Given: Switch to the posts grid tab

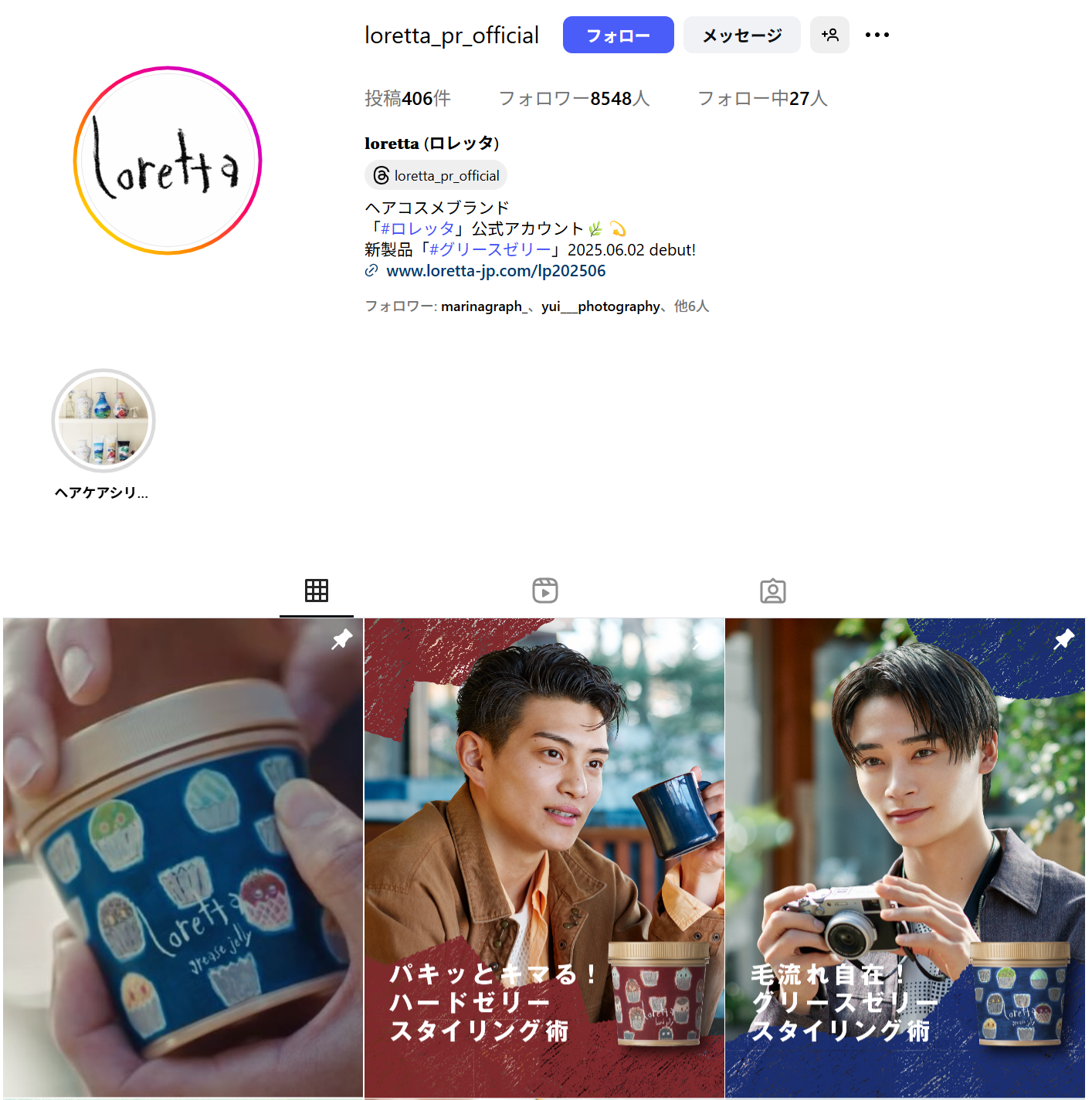Looking at the screenshot, I should click(x=316, y=591).
